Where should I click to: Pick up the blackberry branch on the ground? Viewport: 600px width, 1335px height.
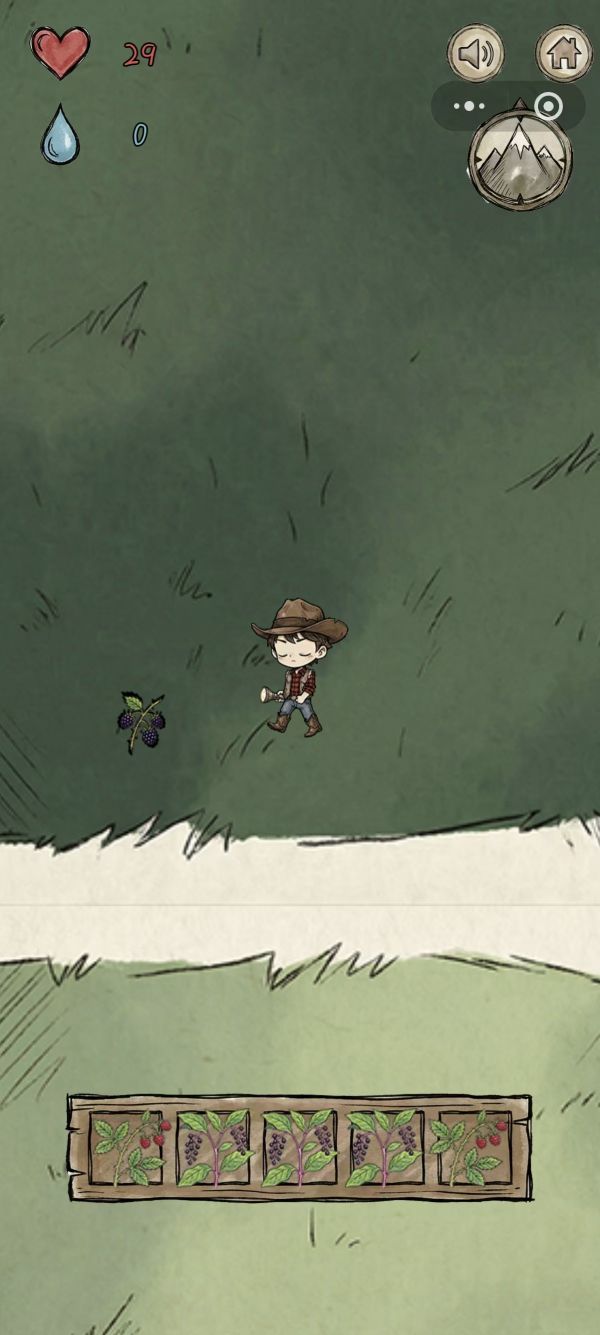click(142, 722)
